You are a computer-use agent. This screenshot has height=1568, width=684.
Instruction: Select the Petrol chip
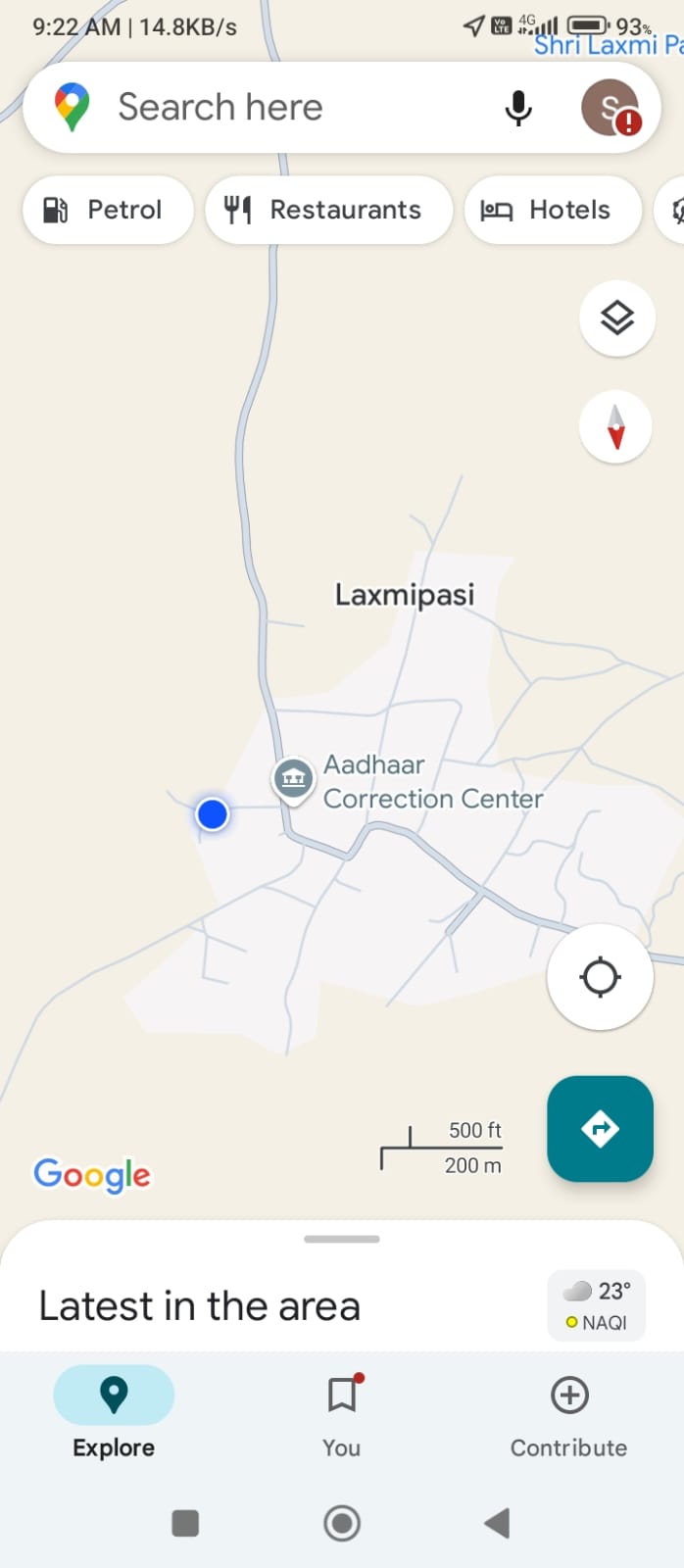[107, 210]
